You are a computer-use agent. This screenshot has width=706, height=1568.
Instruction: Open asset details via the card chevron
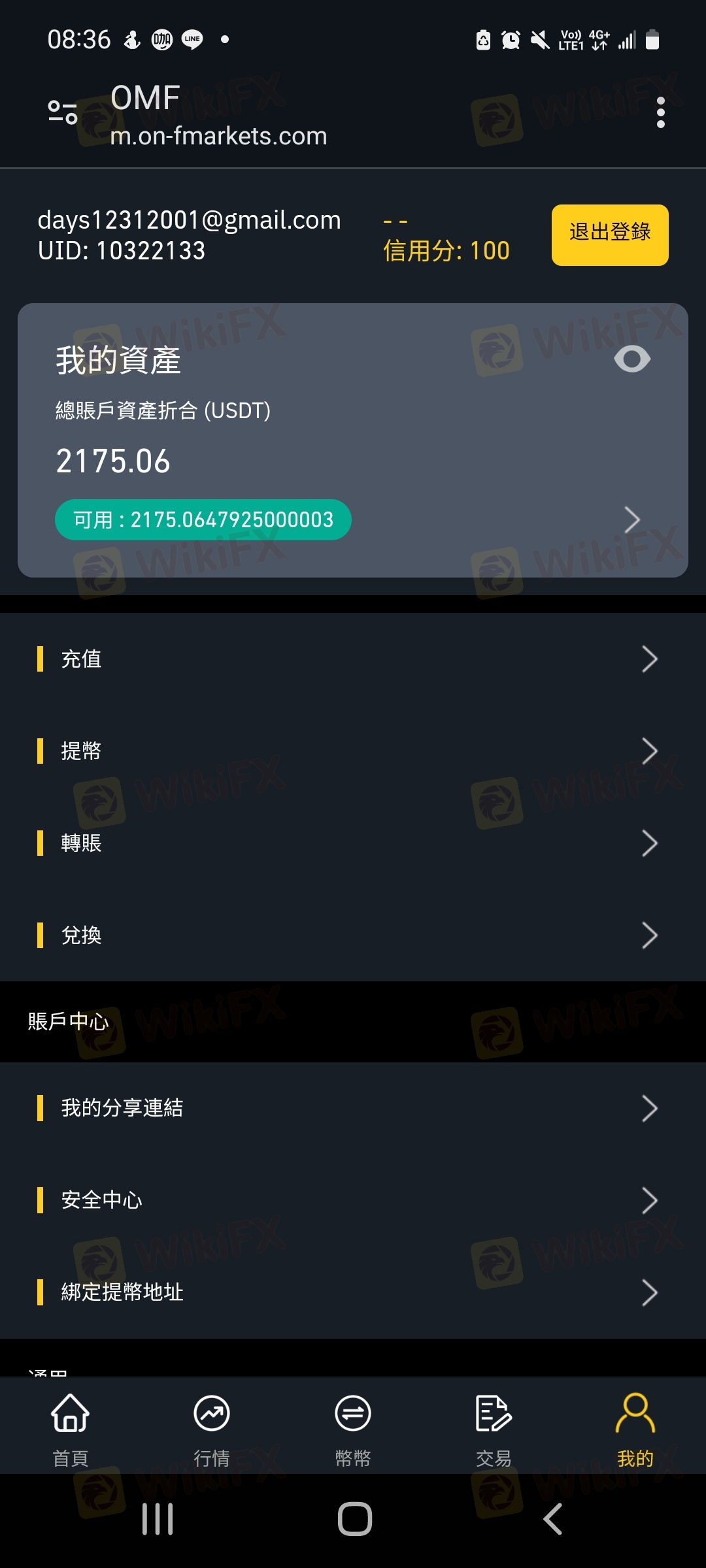tap(631, 520)
